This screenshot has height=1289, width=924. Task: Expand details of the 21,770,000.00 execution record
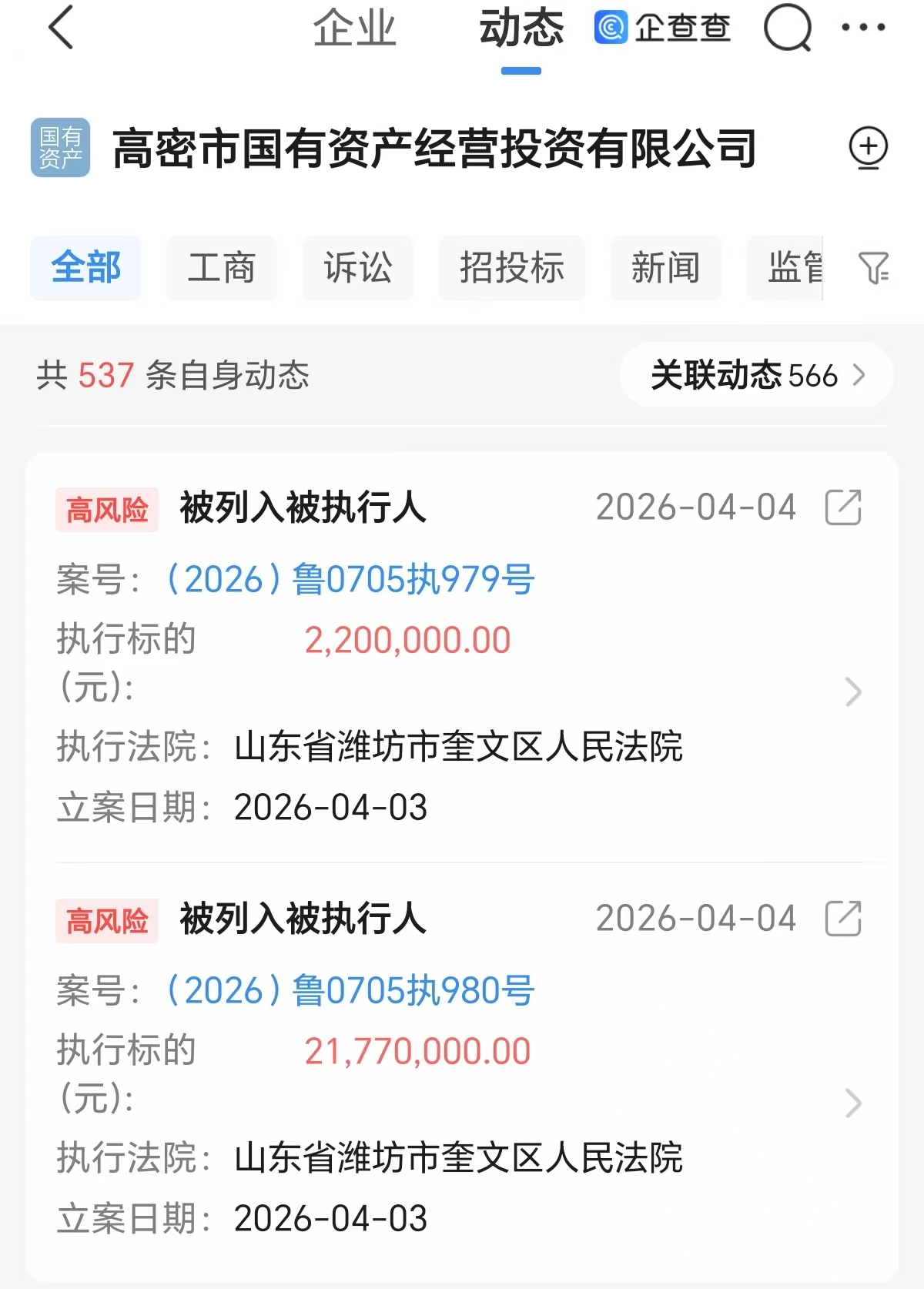[x=852, y=1103]
